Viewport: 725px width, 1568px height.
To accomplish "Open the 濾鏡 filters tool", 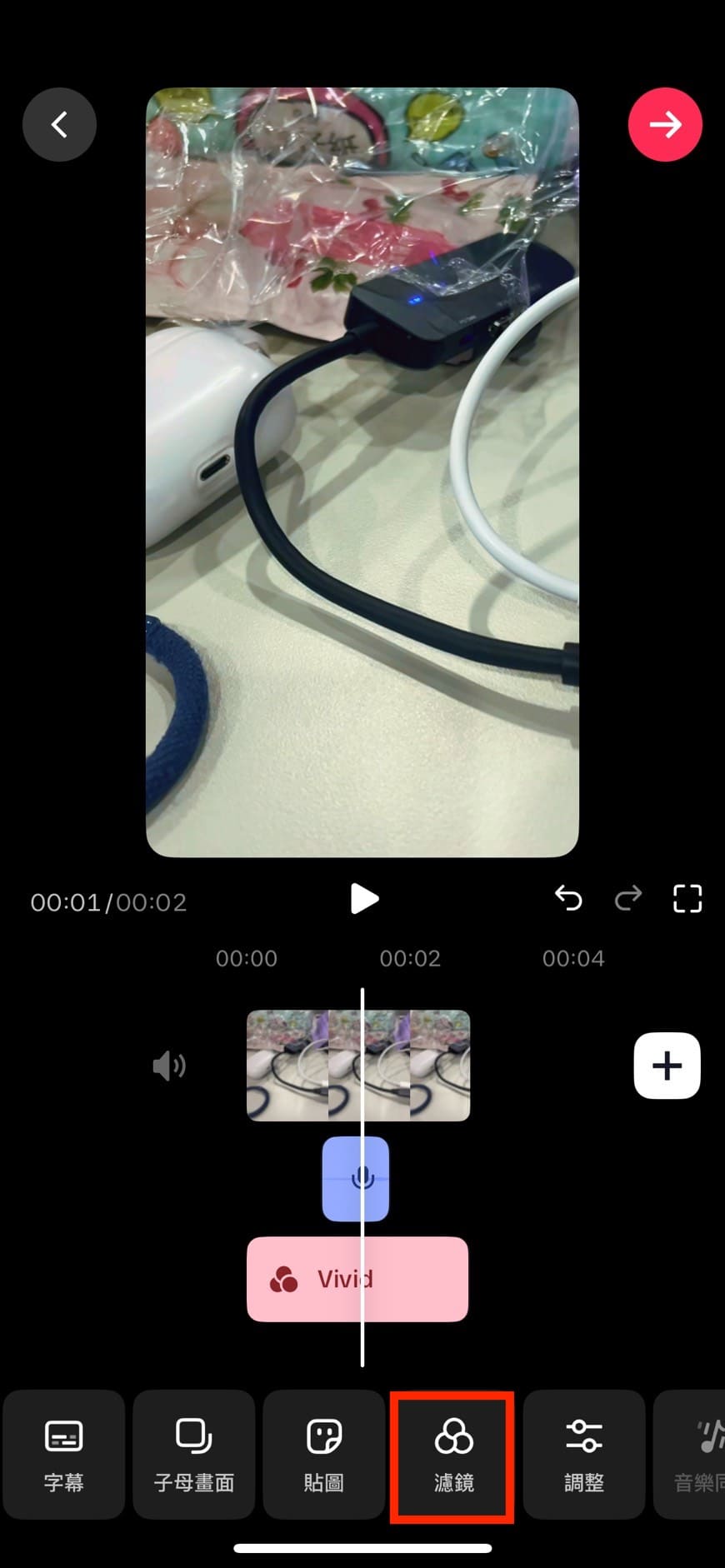I will tap(453, 1454).
